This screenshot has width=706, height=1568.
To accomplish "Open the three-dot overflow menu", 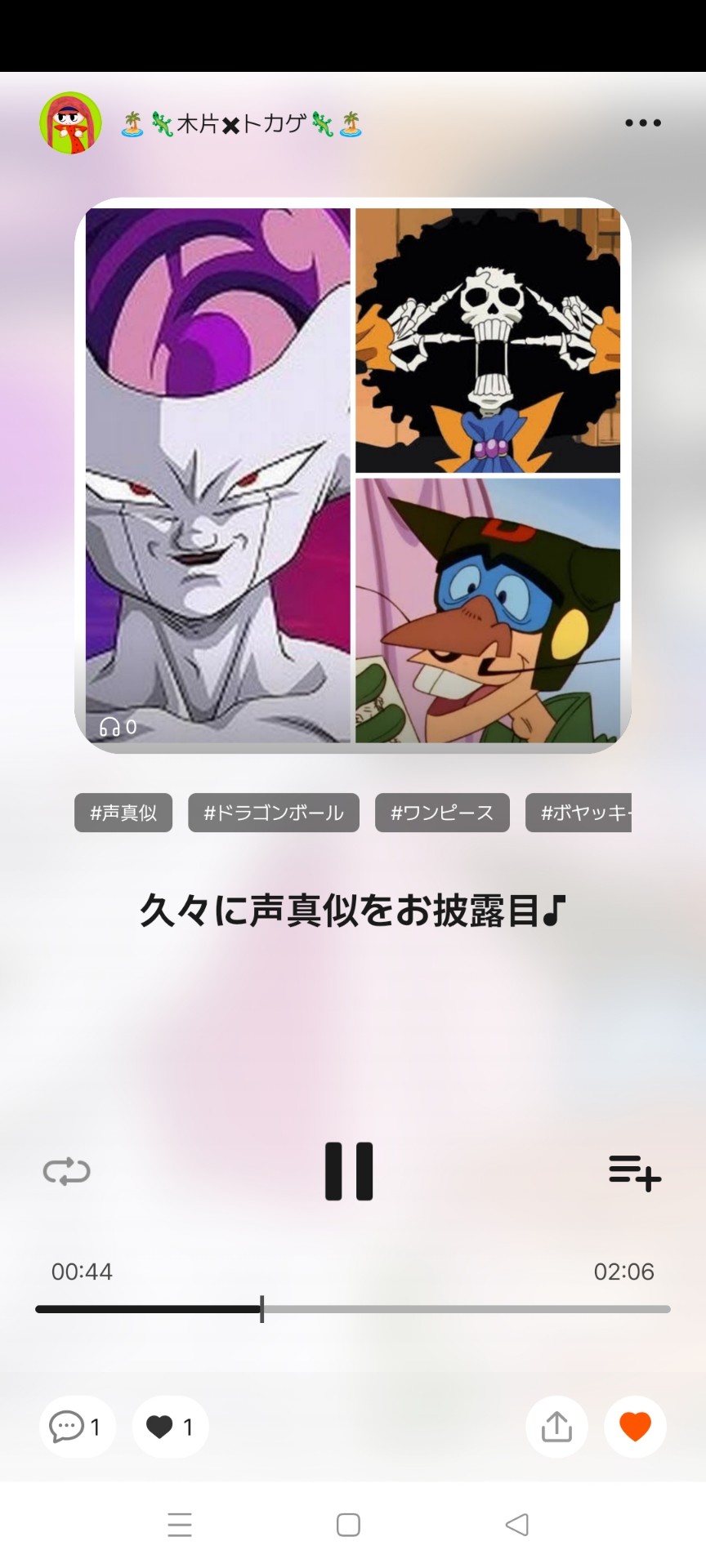I will tap(642, 123).
